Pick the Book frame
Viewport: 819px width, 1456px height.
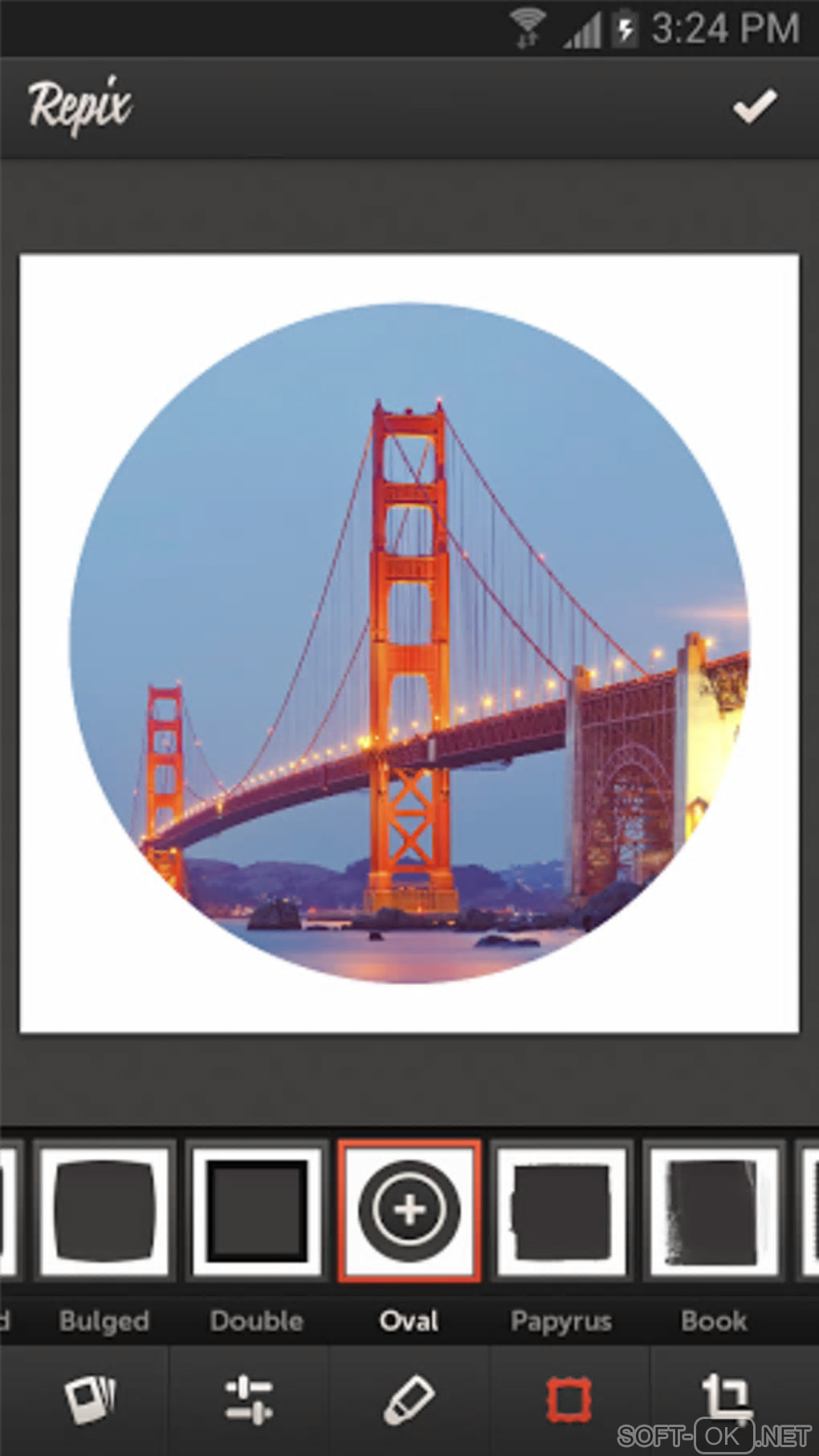[714, 1210]
